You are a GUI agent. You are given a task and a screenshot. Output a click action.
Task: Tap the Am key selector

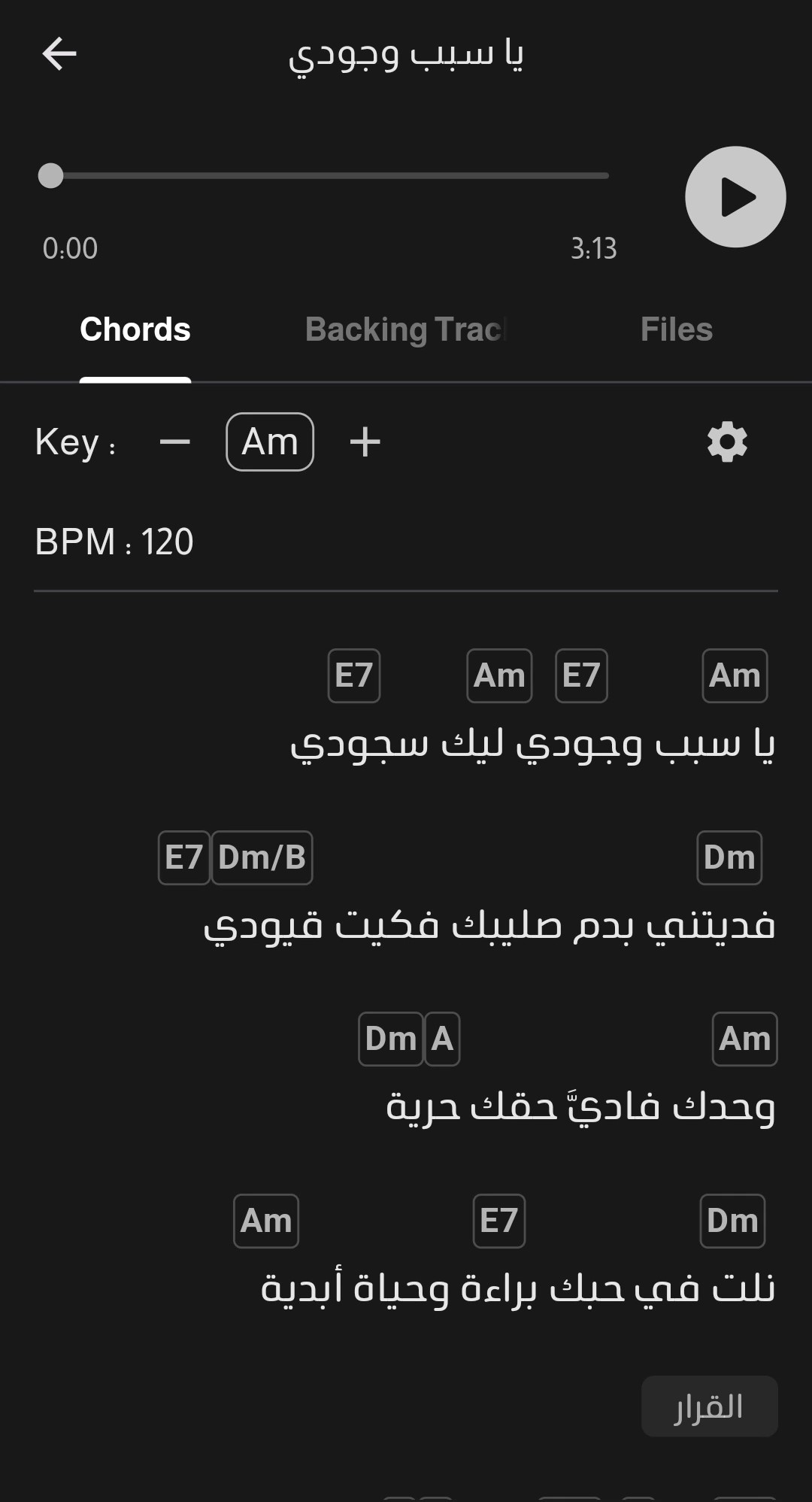click(270, 441)
